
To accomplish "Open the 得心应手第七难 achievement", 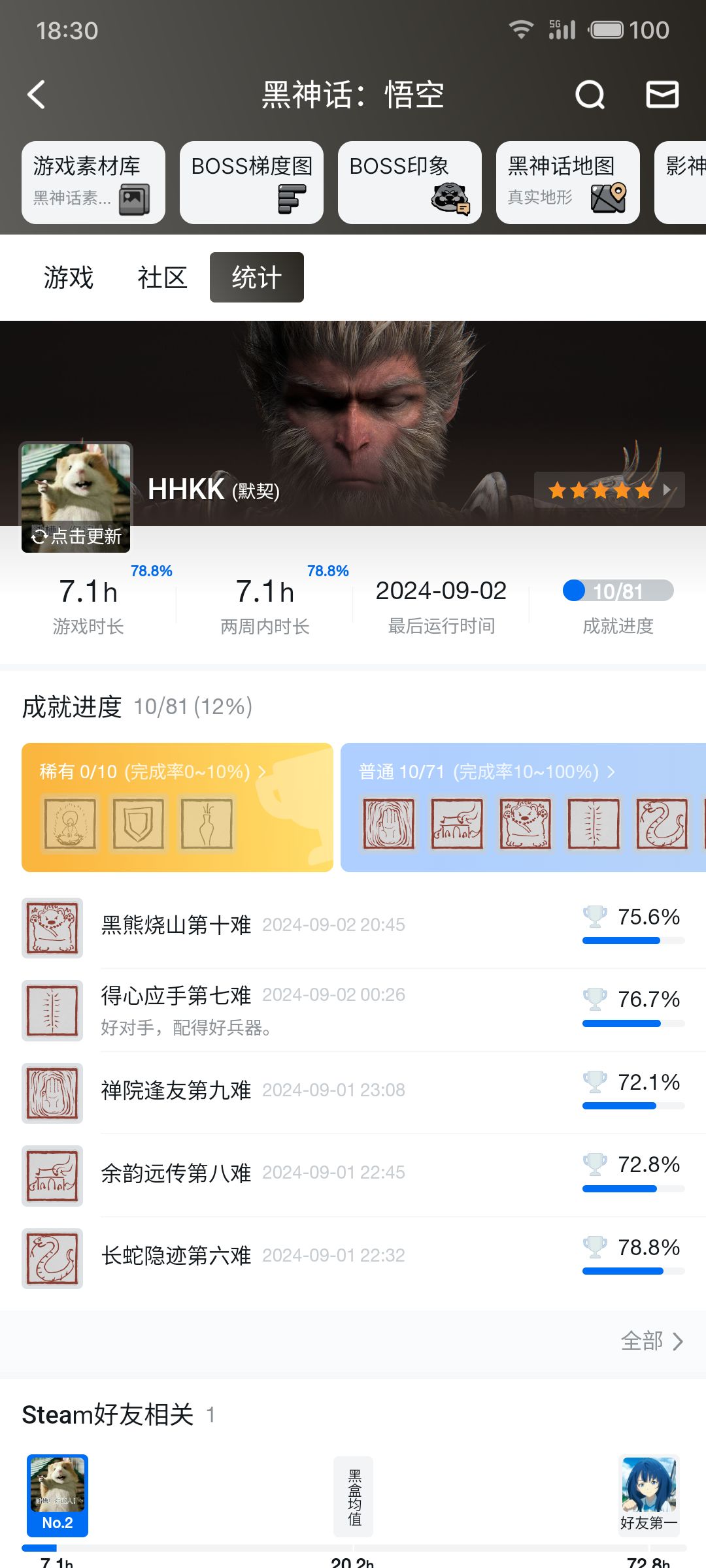I will [353, 1010].
